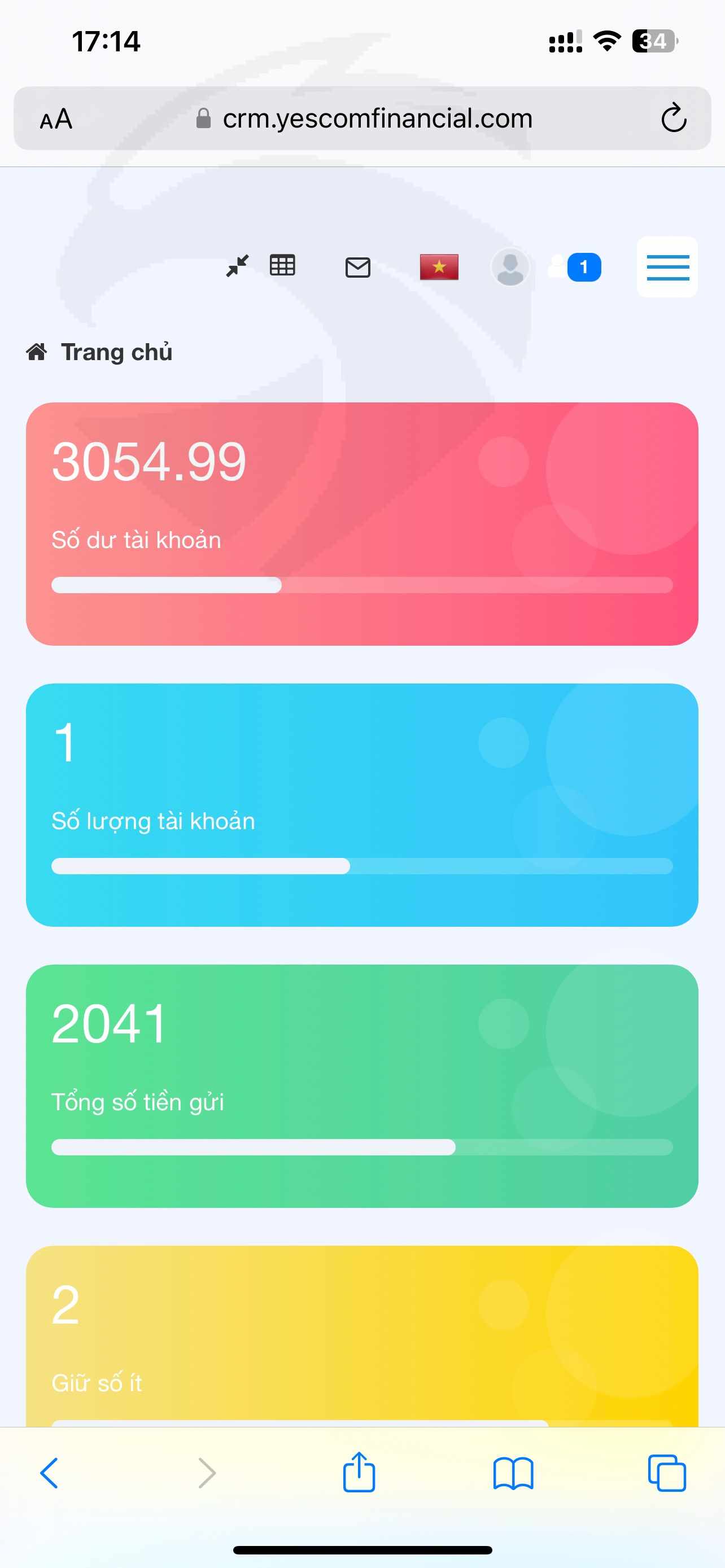
Task: Open the AA reader text options
Action: (x=56, y=119)
